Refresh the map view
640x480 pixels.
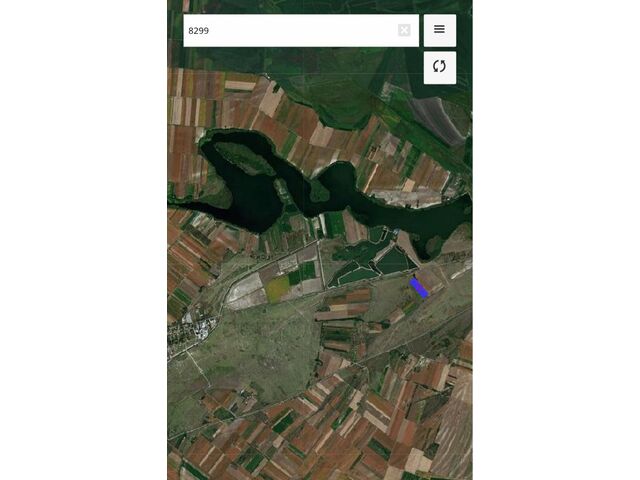439,67
